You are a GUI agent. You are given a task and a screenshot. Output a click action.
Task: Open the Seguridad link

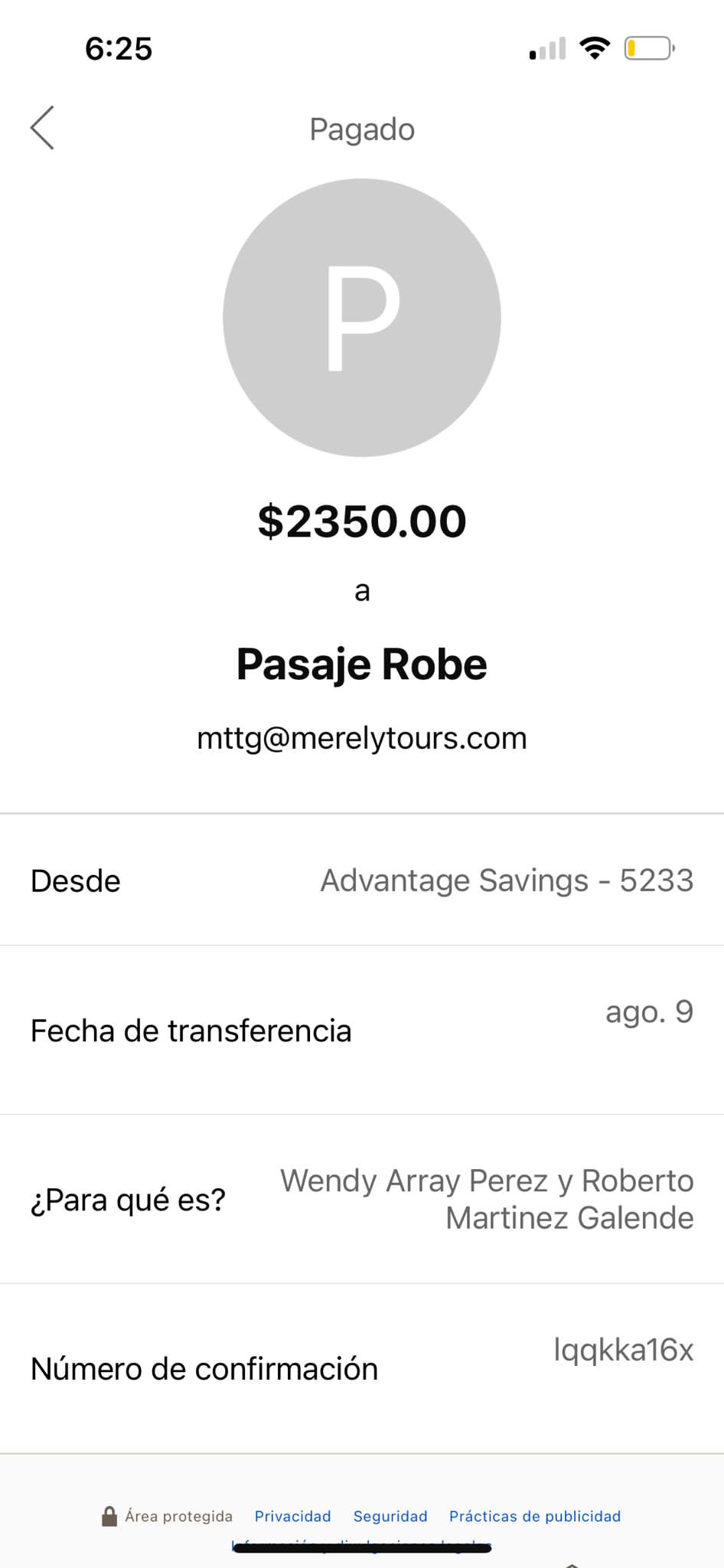[390, 1516]
